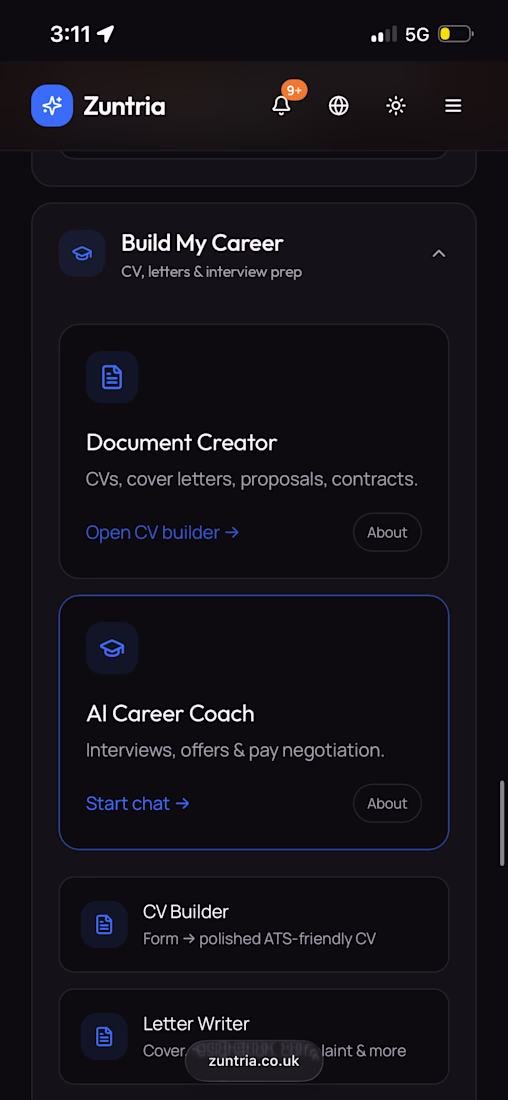Open the CV Builder row

254,924
